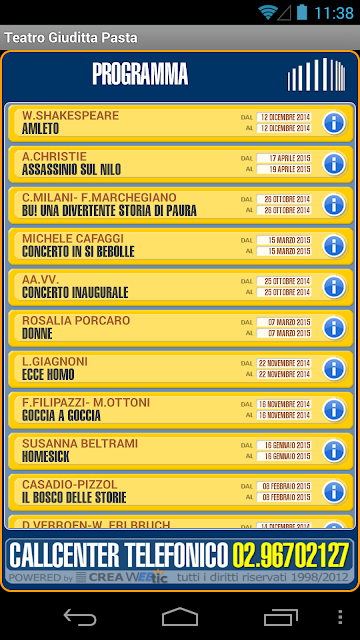Open info for Amleto
The image size is (360, 640).
[x=334, y=123]
